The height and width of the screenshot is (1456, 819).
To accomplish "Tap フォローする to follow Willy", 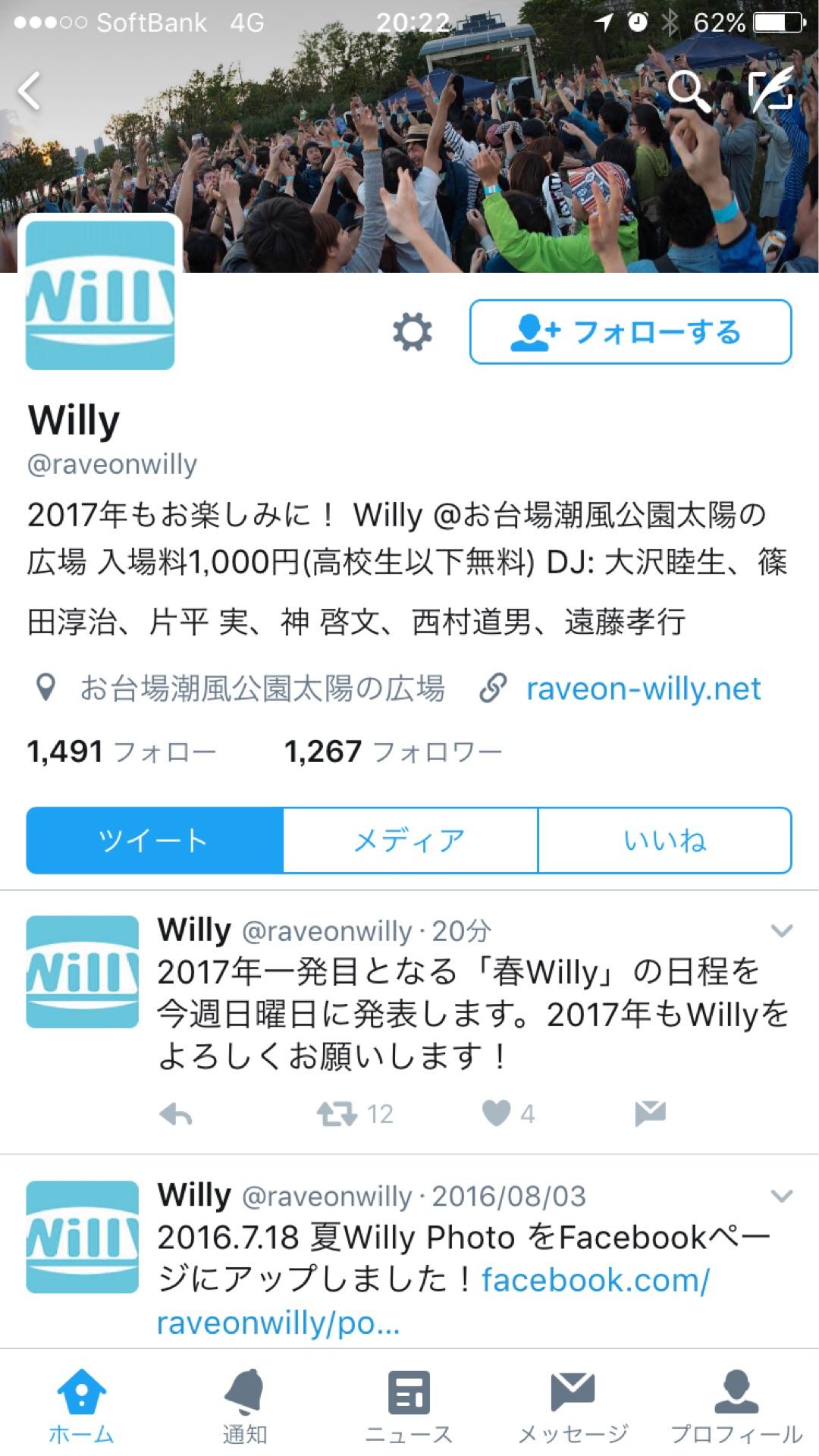I will [628, 331].
